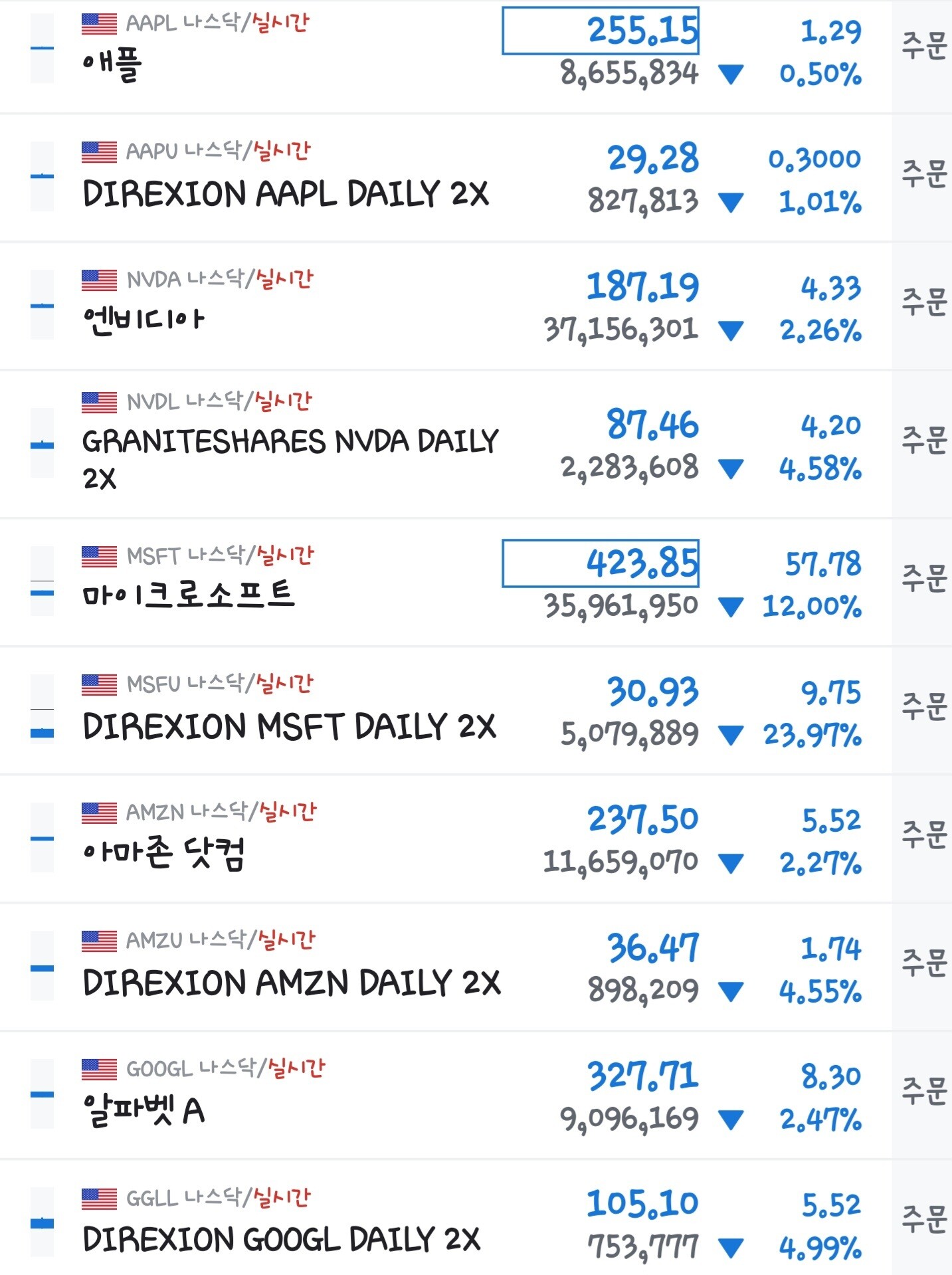Open DIREXION AMZN DAILY 2X row
The image size is (952, 1275).
(x=445, y=967)
